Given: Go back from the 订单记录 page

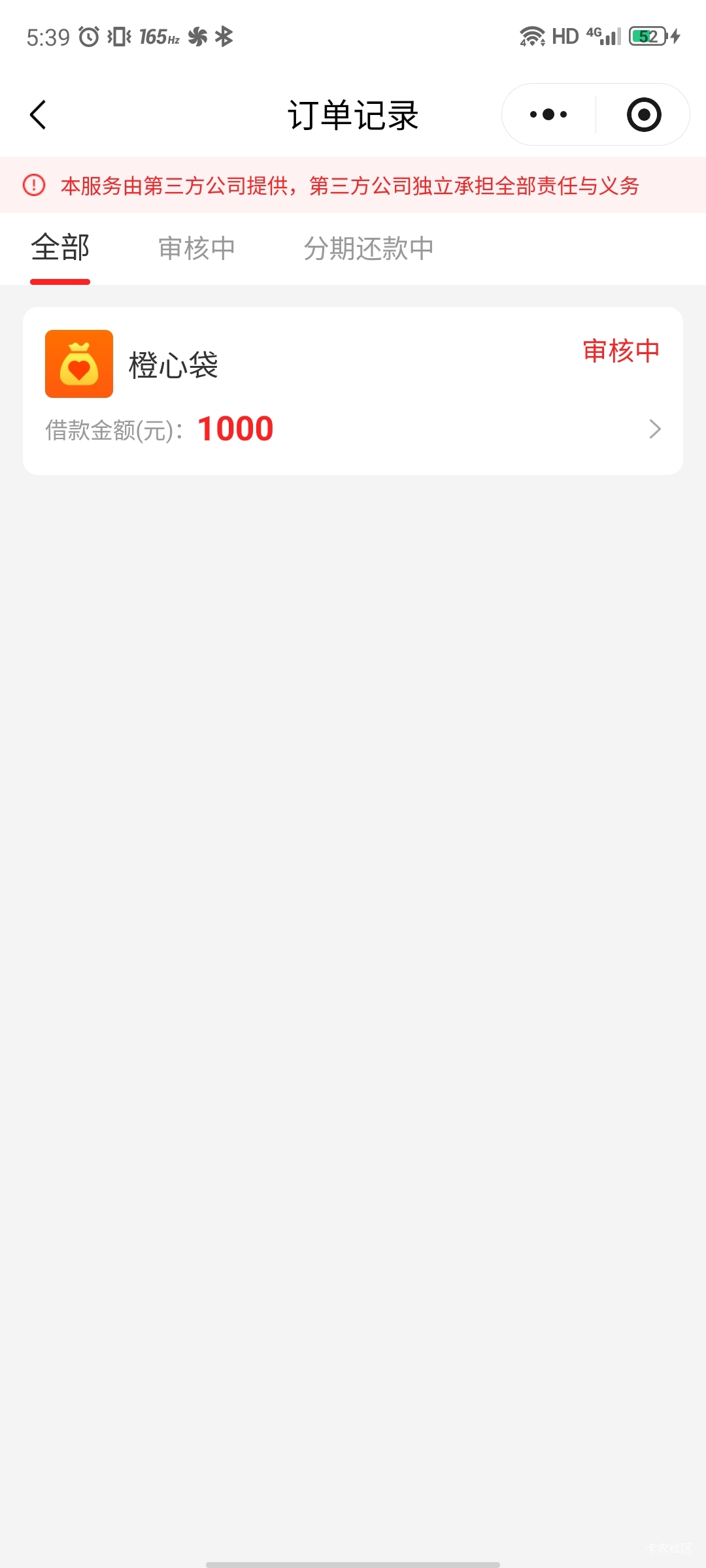Looking at the screenshot, I should click(38, 115).
